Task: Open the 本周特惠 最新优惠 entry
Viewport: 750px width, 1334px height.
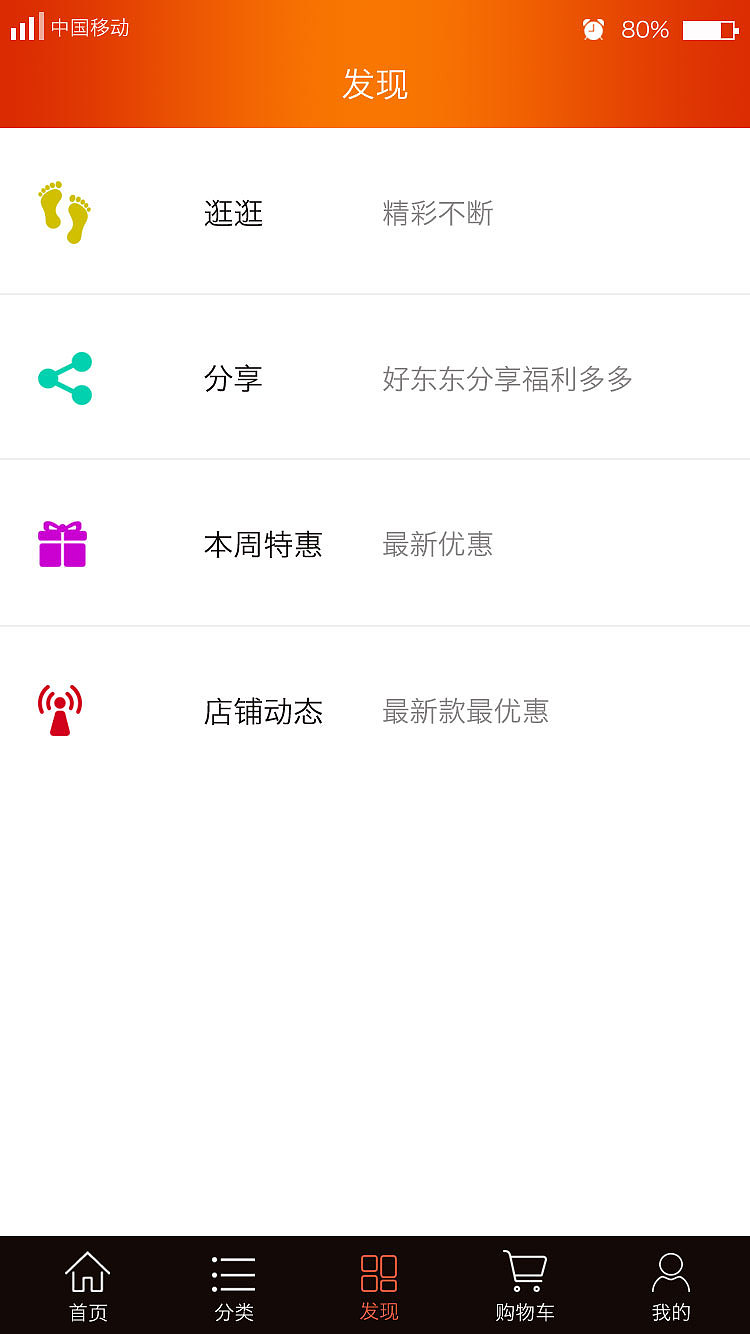Action: [375, 544]
